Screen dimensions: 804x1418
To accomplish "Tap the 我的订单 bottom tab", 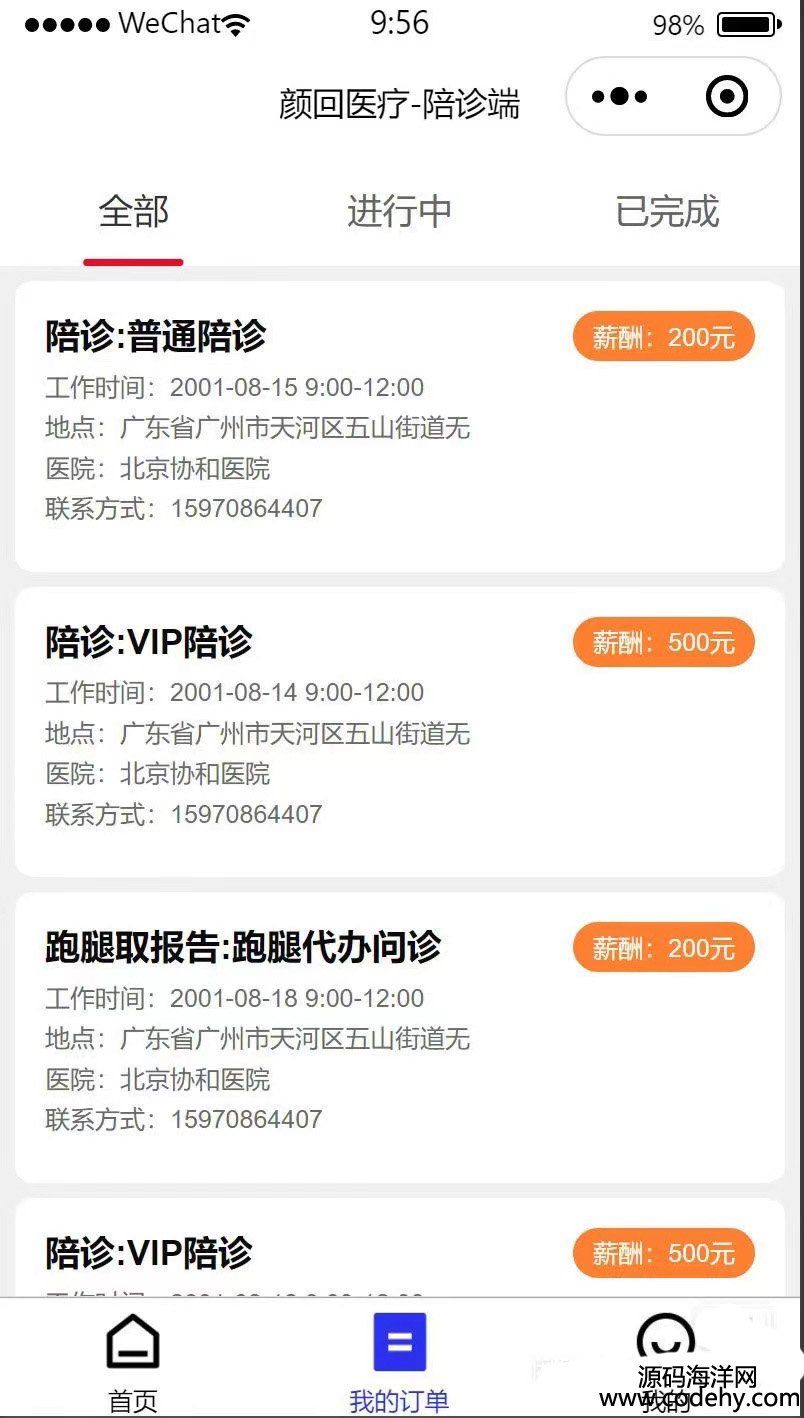I will point(400,1363).
